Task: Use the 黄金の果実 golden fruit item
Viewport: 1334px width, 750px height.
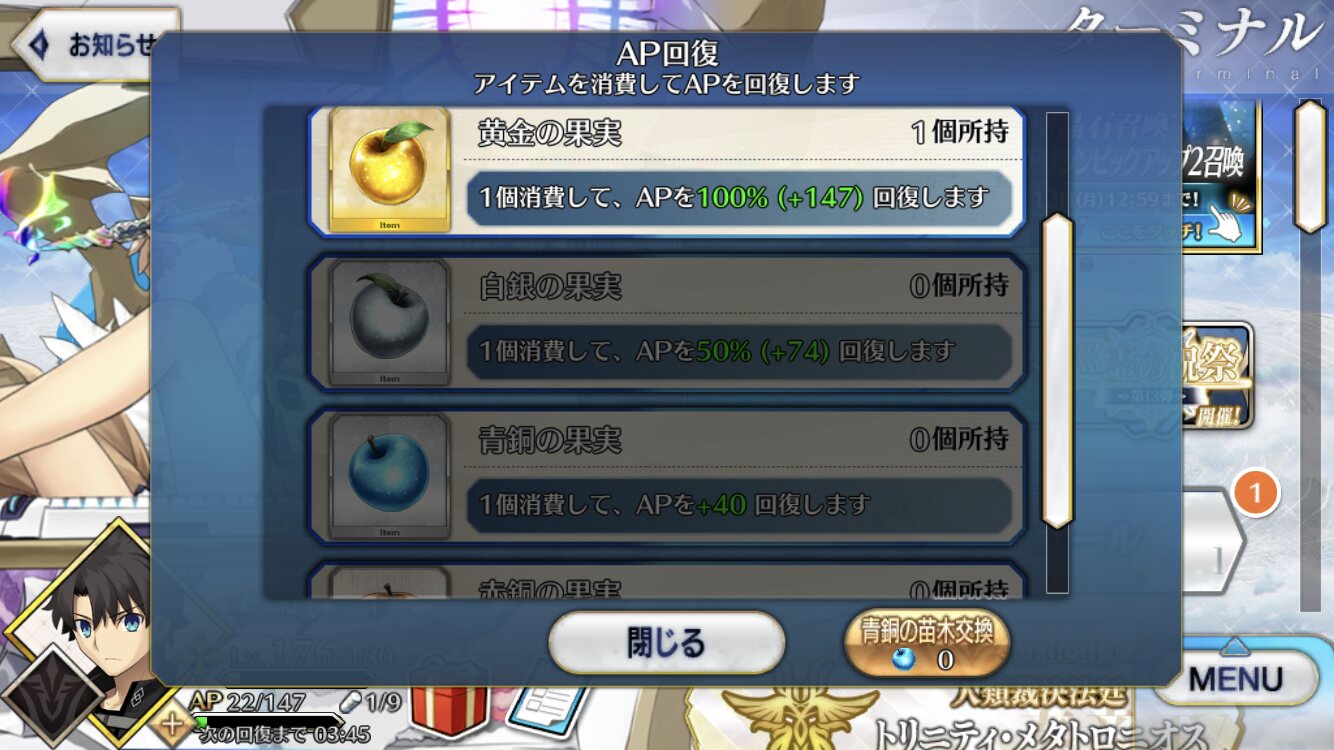Action: (x=667, y=172)
